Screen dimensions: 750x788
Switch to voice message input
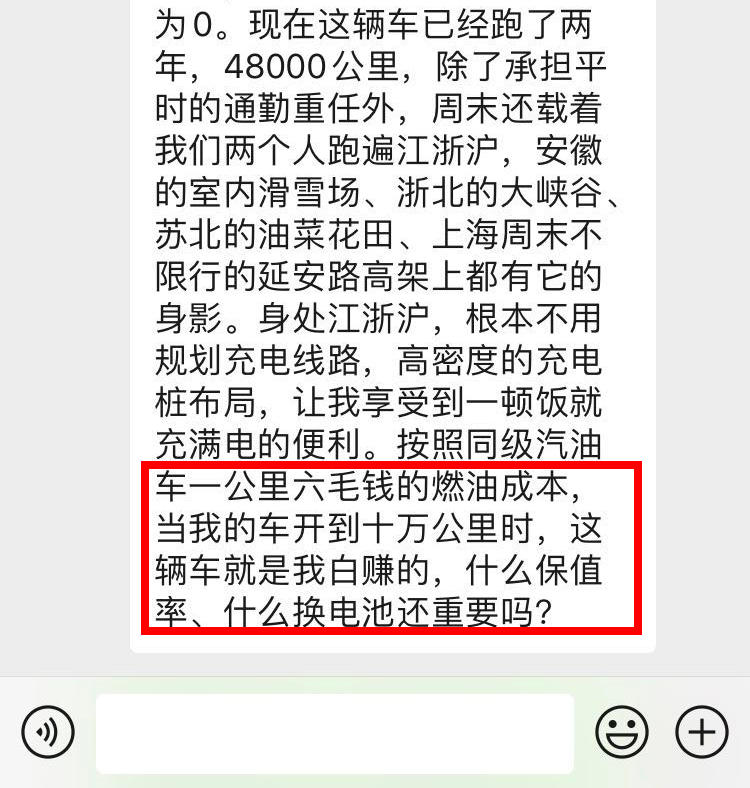(48, 733)
